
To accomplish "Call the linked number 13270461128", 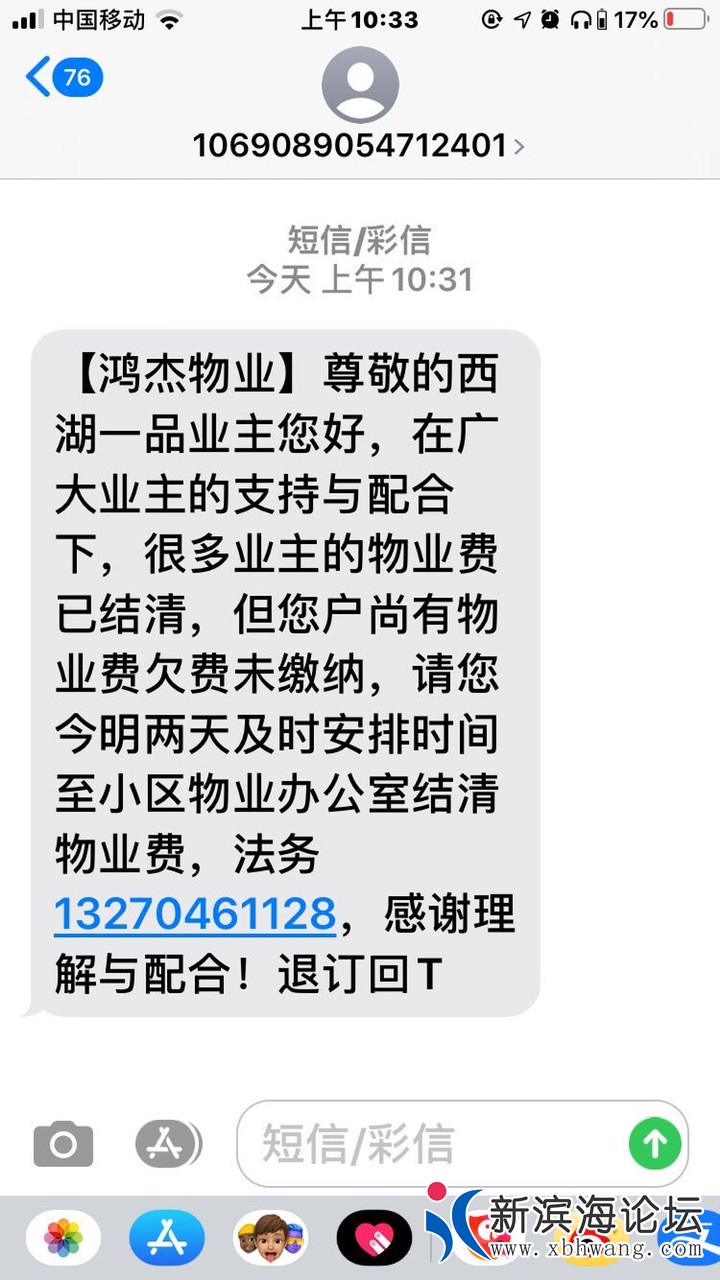I will (195, 914).
